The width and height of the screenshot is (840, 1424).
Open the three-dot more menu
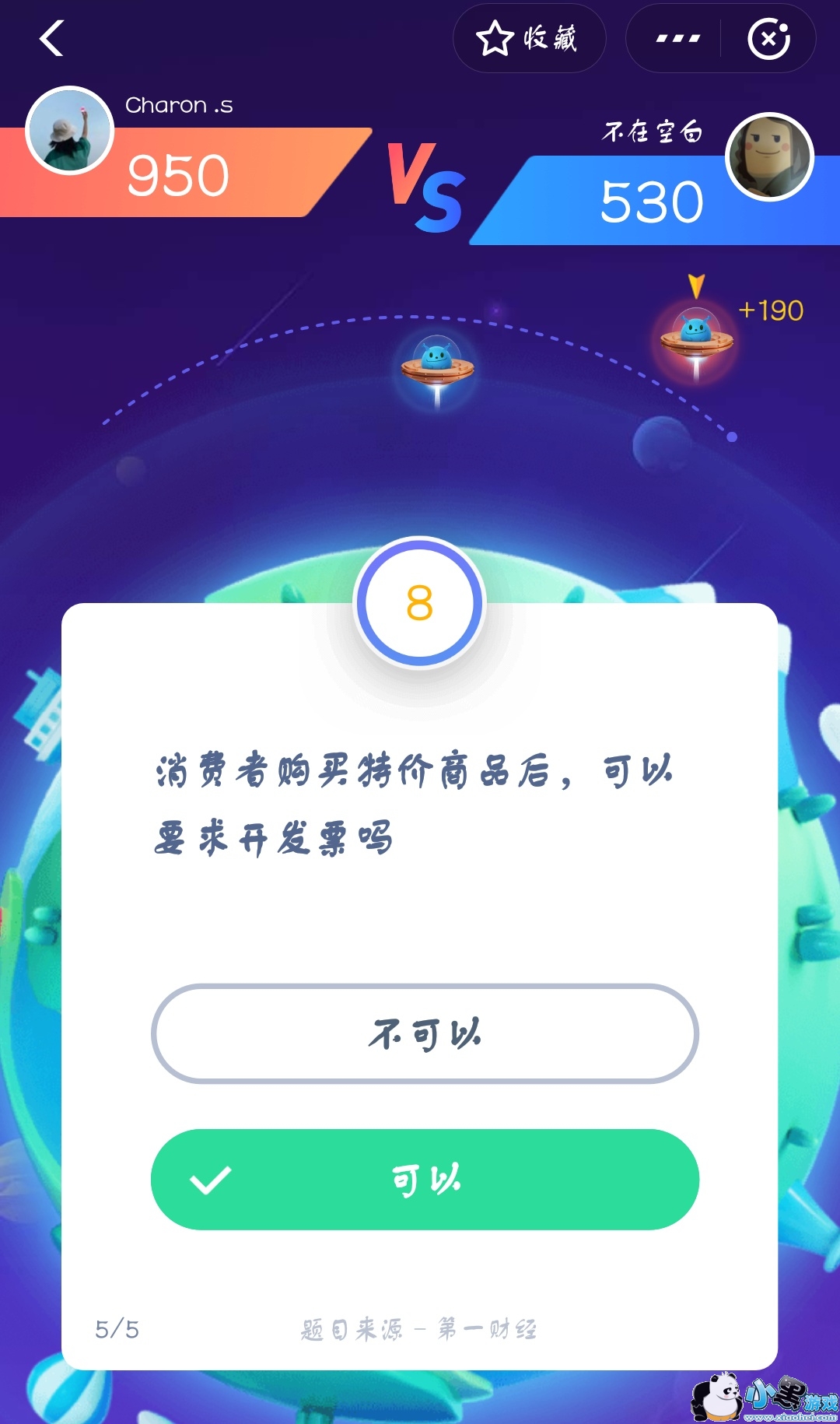(677, 38)
